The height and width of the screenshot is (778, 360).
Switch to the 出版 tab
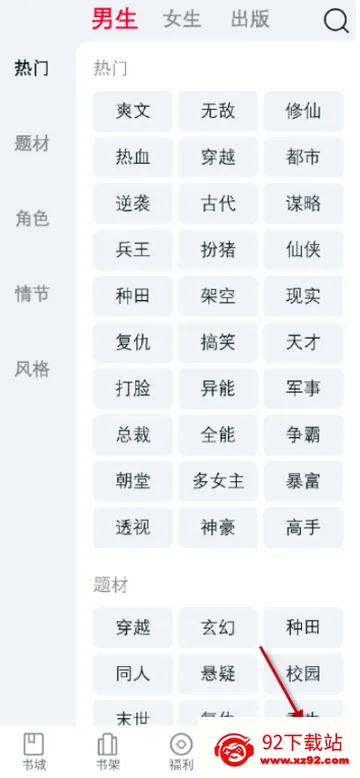250,19
